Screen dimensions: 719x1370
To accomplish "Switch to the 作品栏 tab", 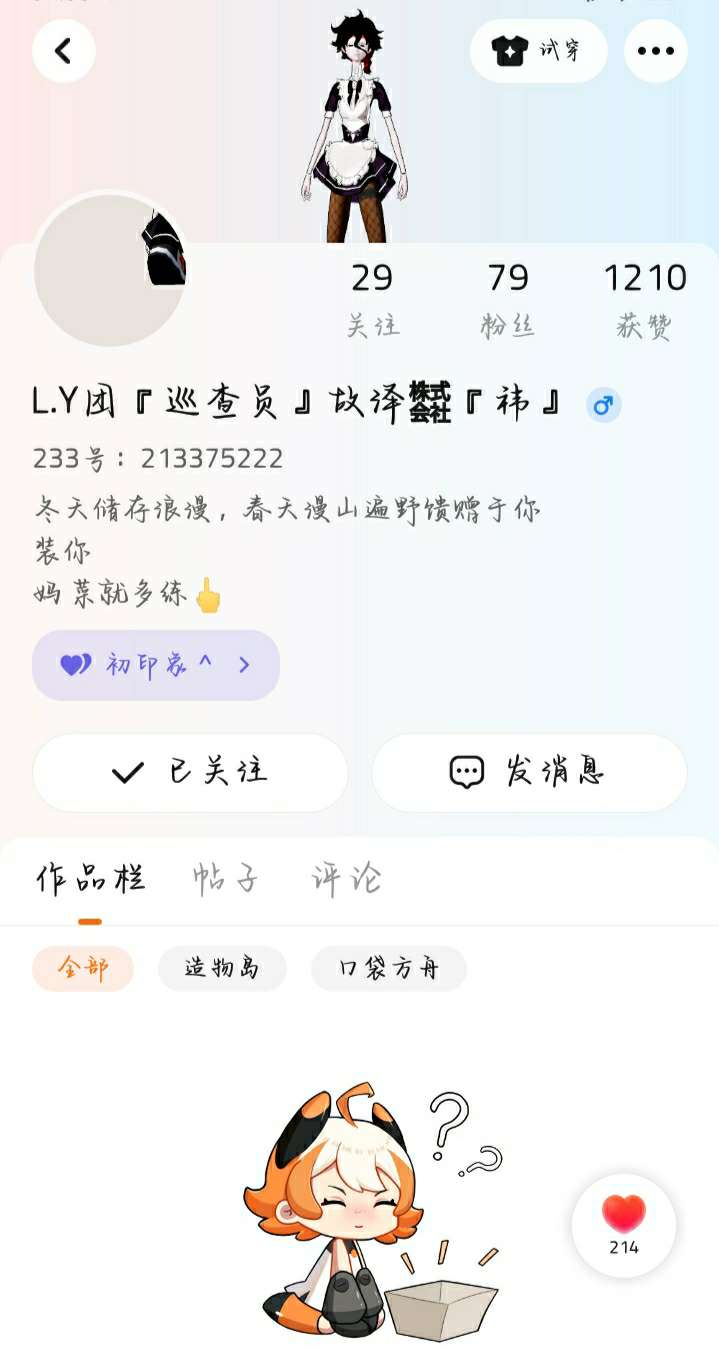I will point(90,879).
